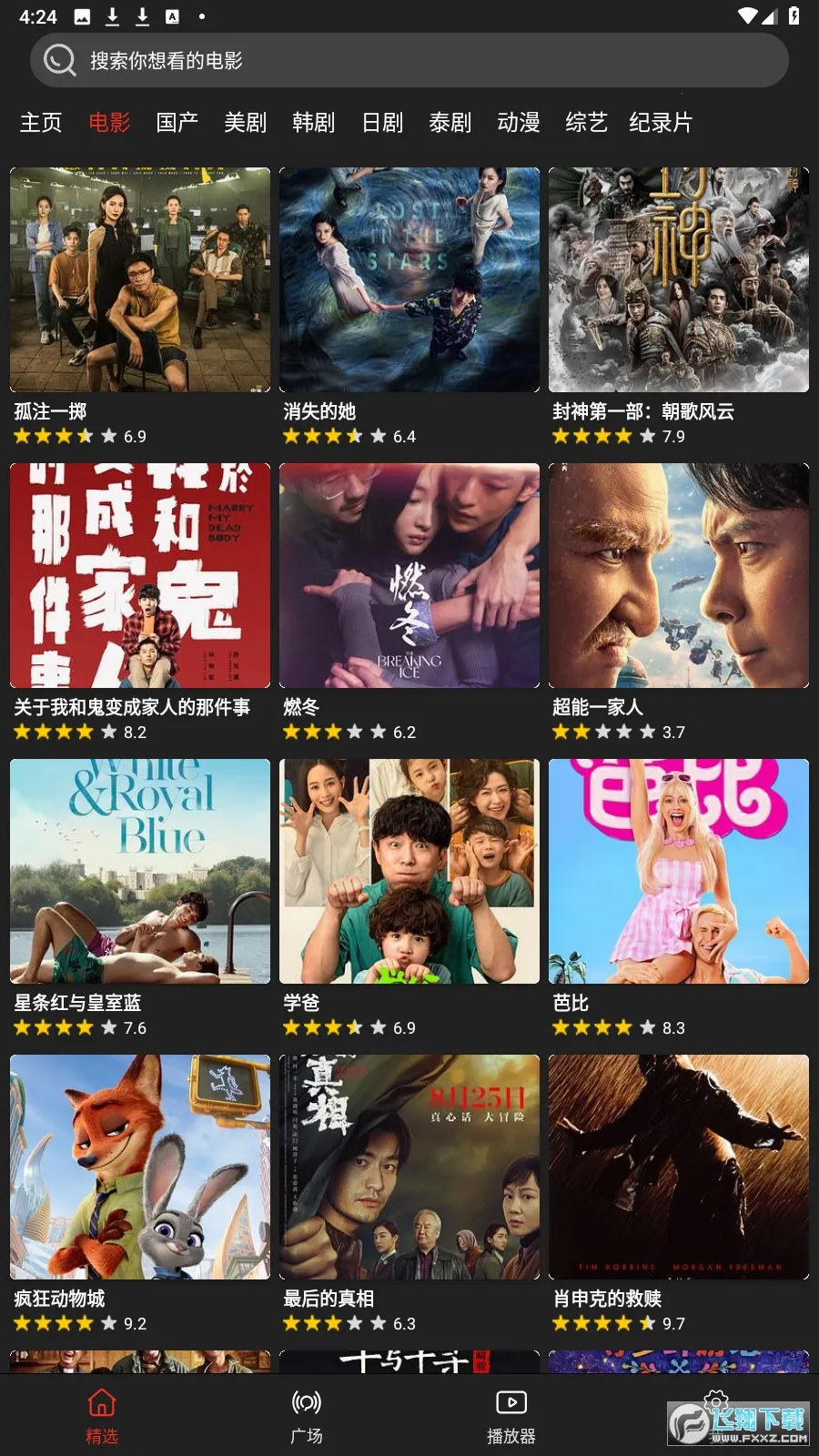Switch to the 美剧 tab
The width and height of the screenshot is (819, 1456).
(x=246, y=123)
